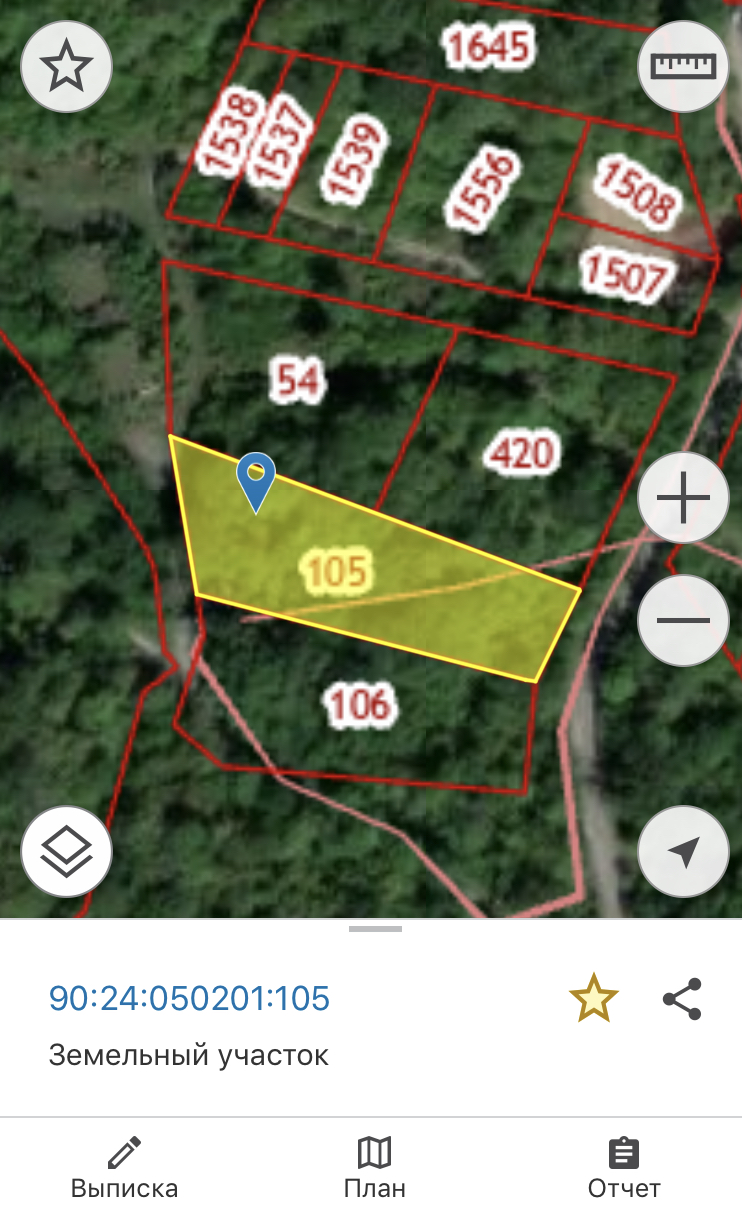Center map on my location

click(x=683, y=852)
